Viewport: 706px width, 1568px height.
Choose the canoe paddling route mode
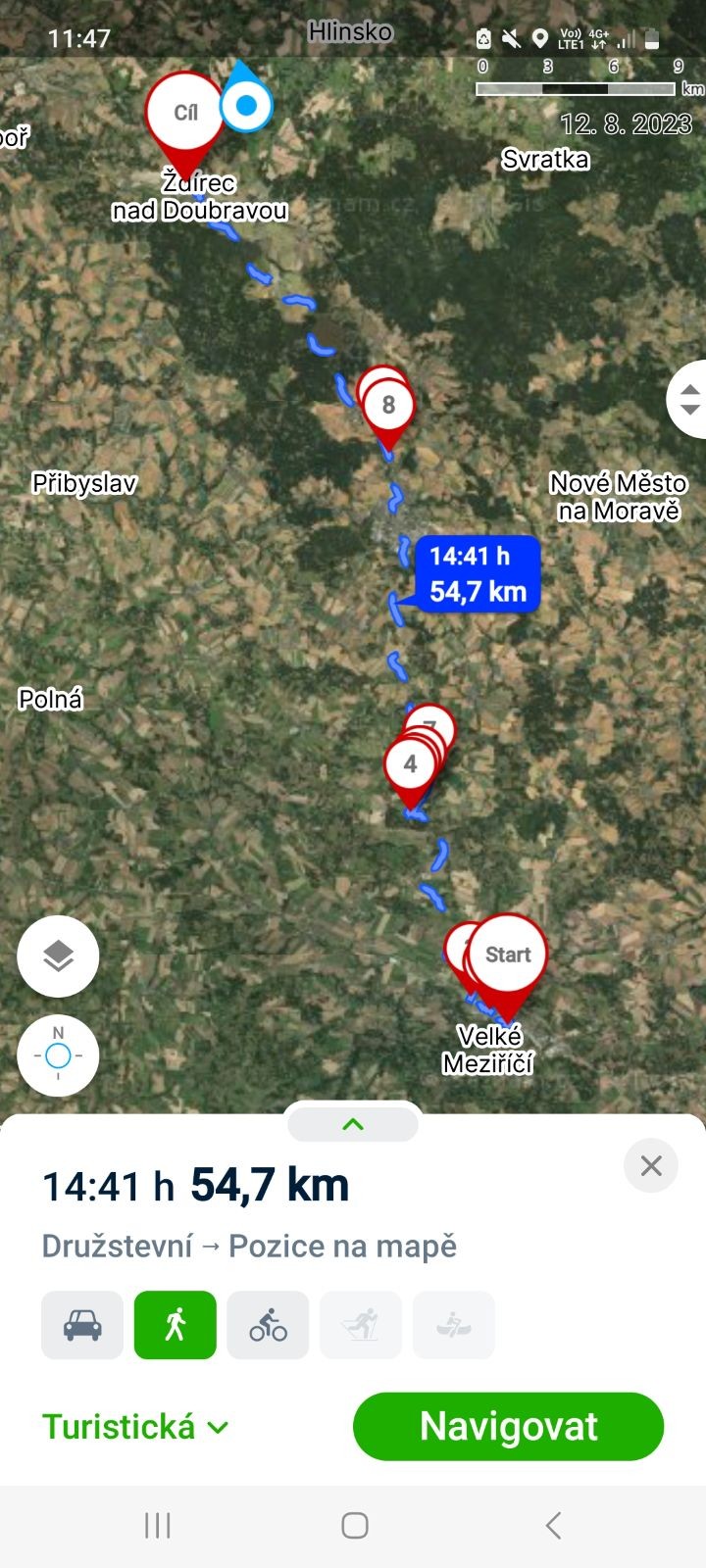[454, 1325]
